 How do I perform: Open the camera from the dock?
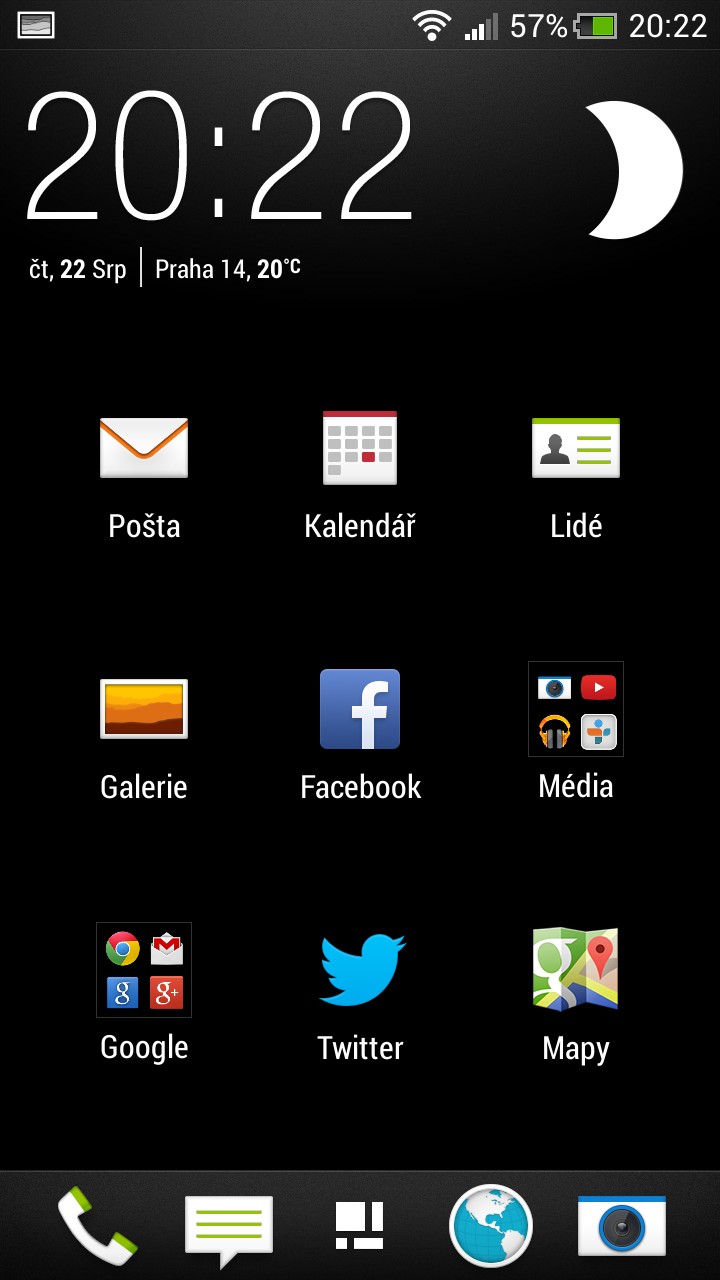(622, 1226)
